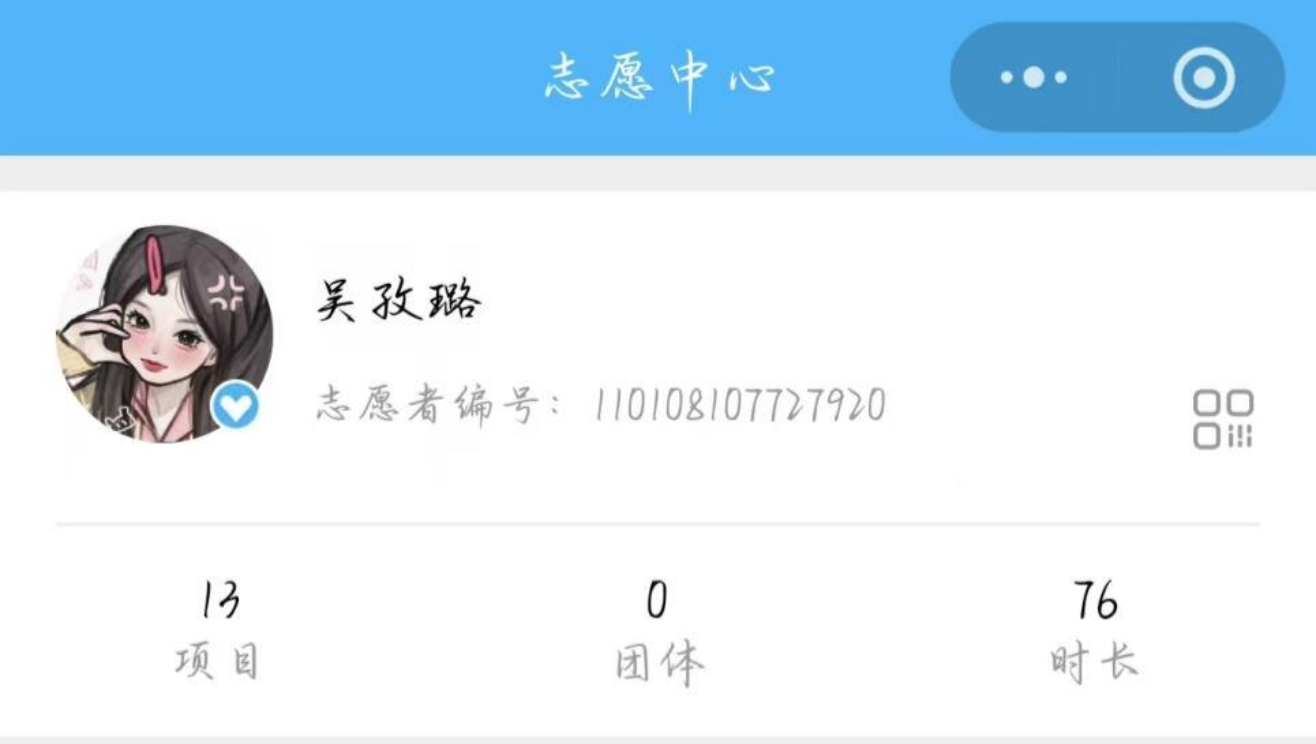View the 76 时长 service hours
Image resolution: width=1316 pixels, height=744 pixels.
point(1094,630)
